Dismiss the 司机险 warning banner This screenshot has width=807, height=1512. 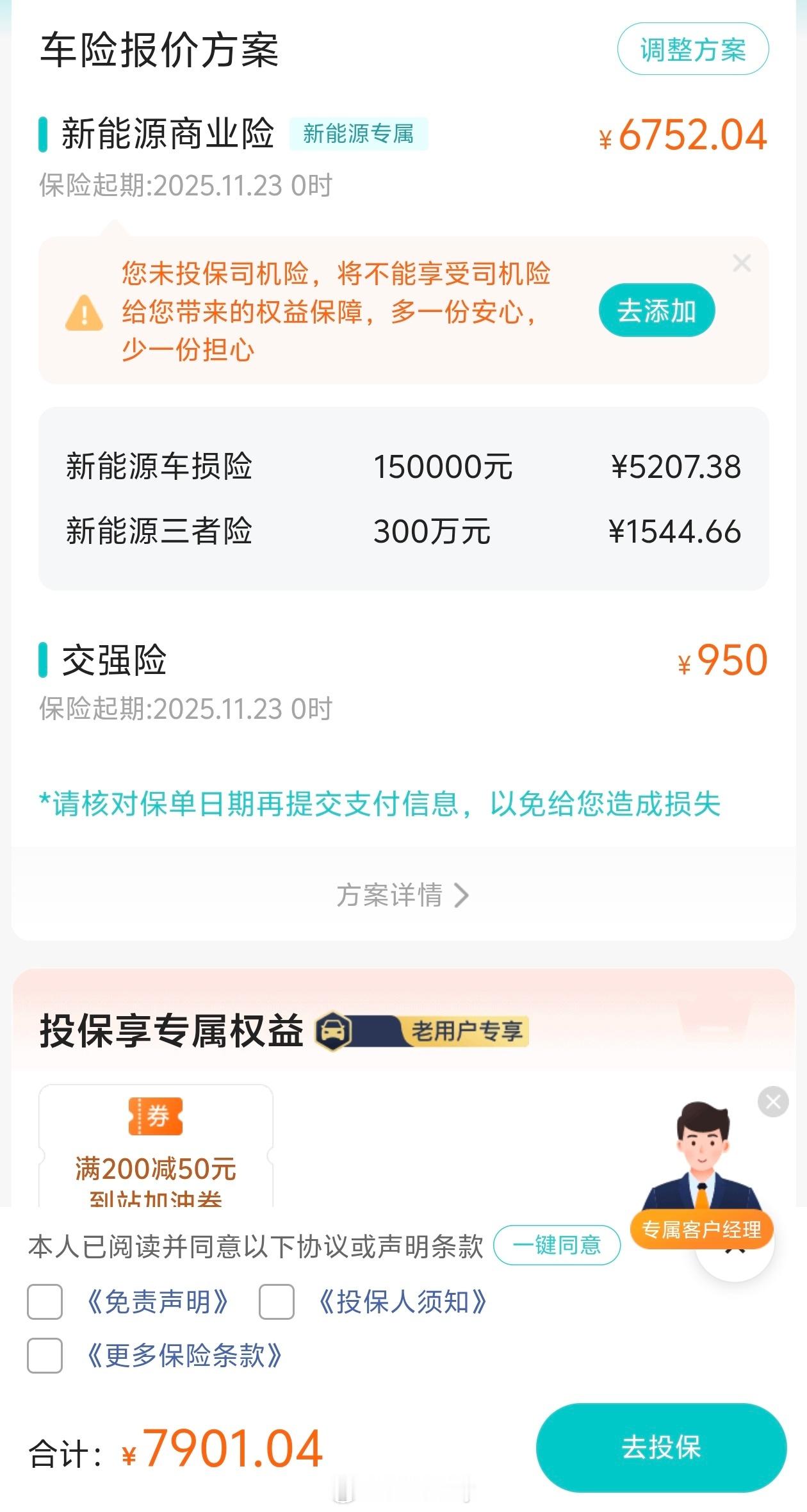click(742, 263)
